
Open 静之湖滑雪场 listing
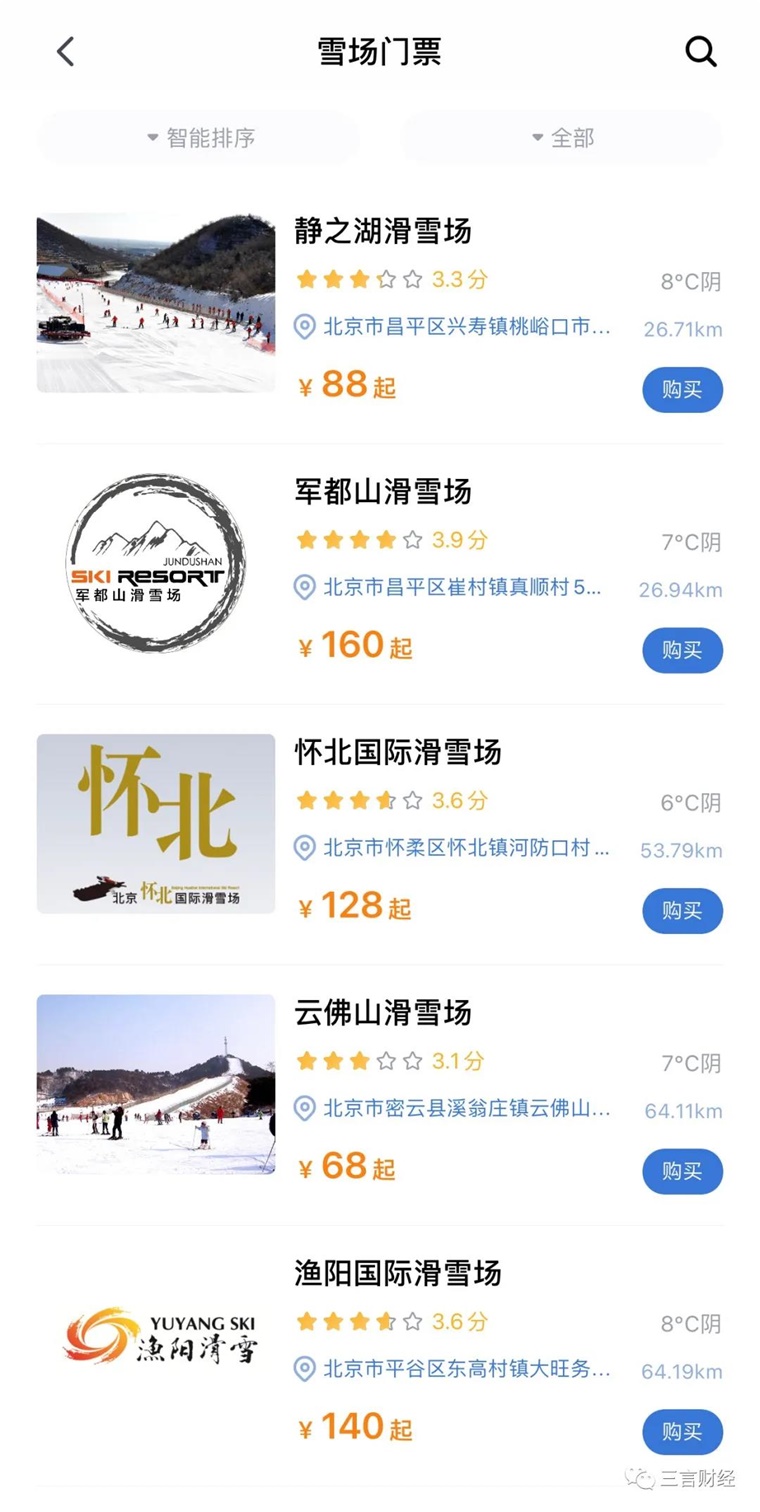[382, 232]
